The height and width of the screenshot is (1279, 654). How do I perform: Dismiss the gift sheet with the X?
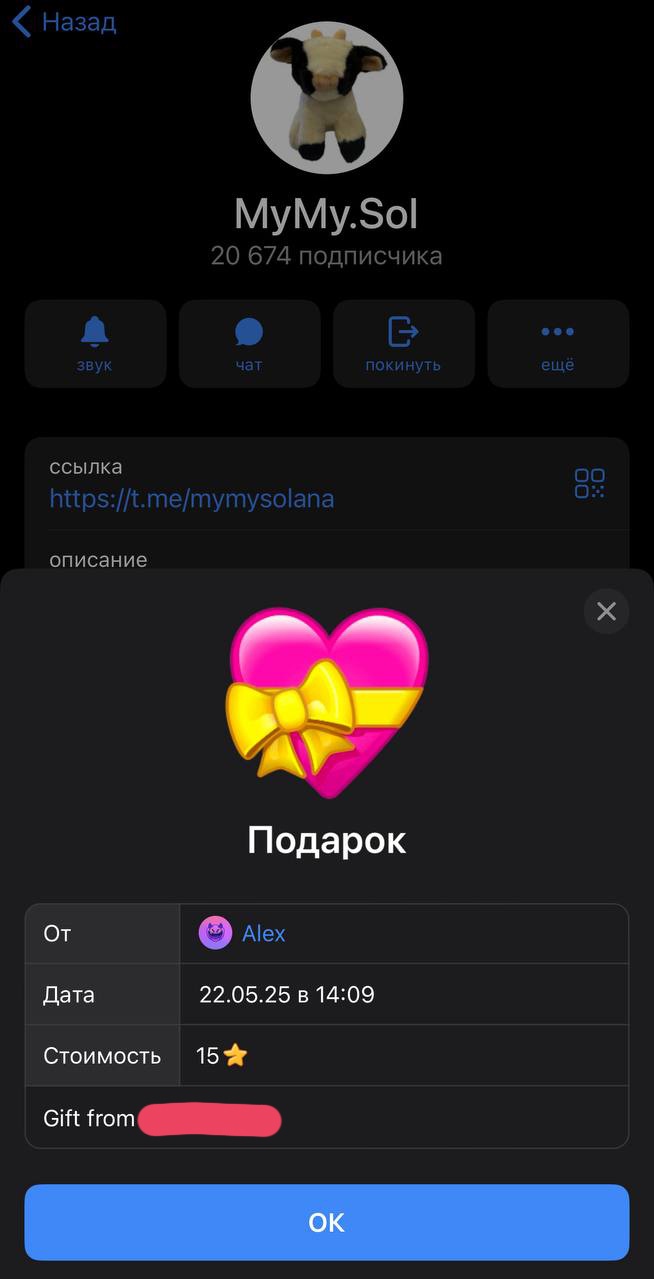(x=606, y=611)
